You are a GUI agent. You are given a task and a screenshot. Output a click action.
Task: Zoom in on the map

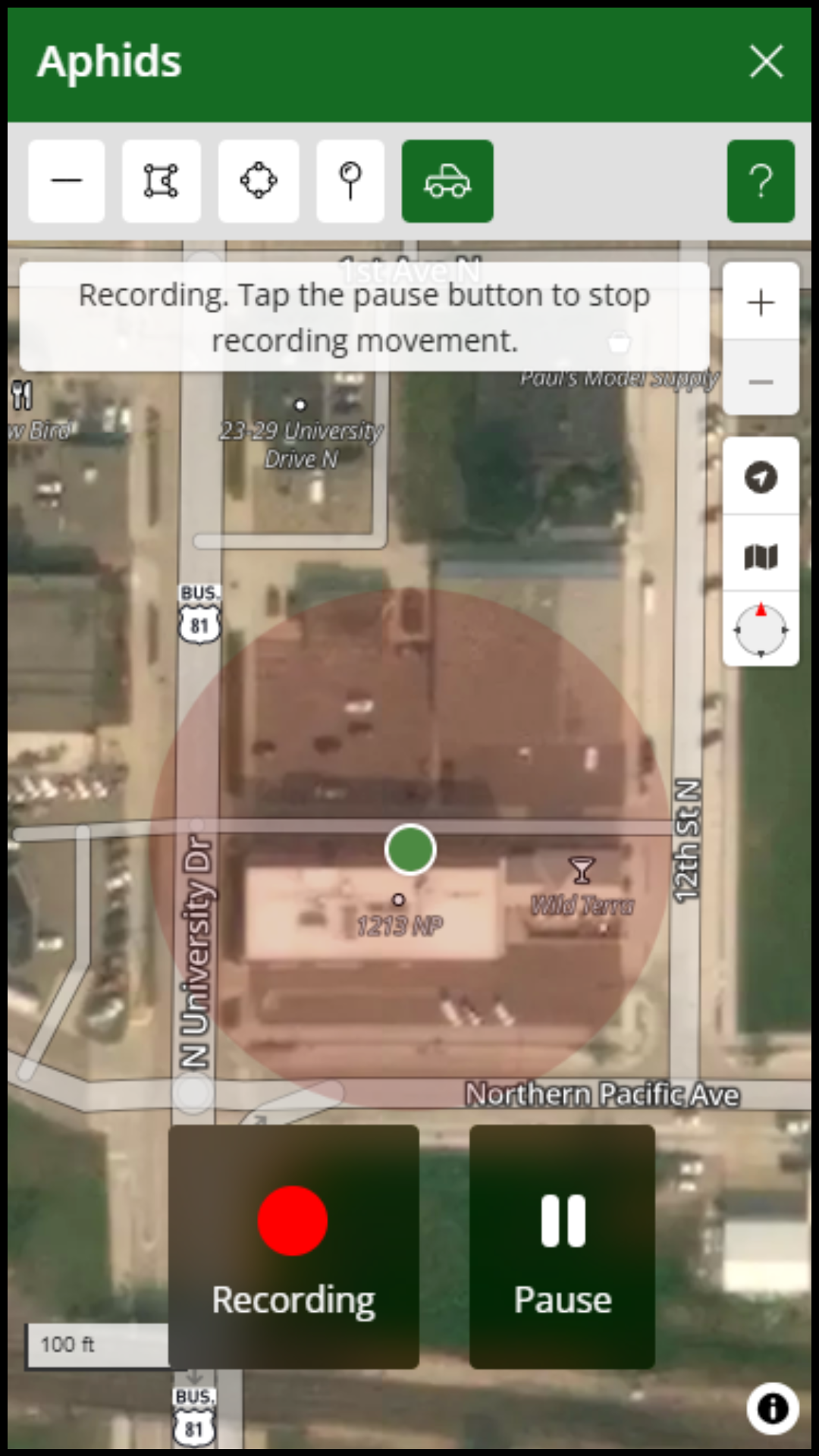pyautogui.click(x=761, y=303)
